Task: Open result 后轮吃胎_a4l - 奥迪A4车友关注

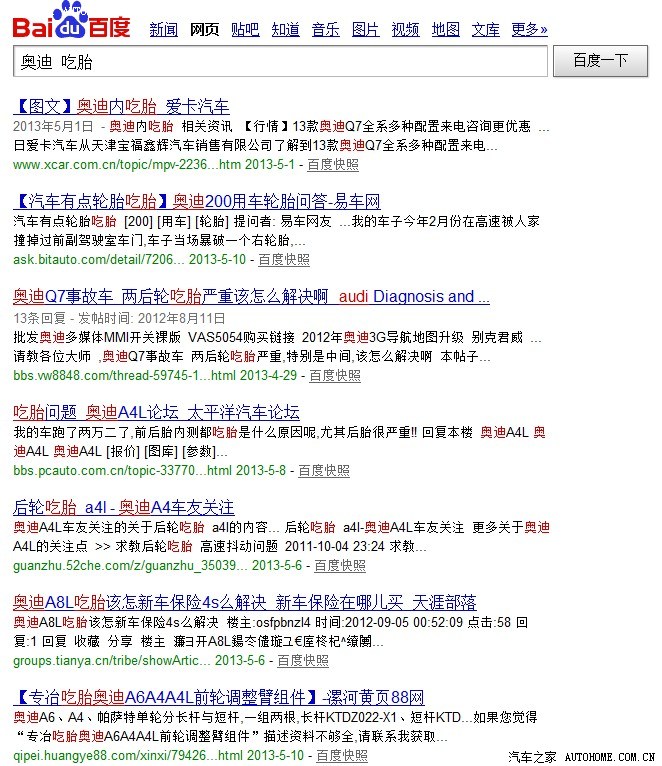Action: [x=124, y=507]
